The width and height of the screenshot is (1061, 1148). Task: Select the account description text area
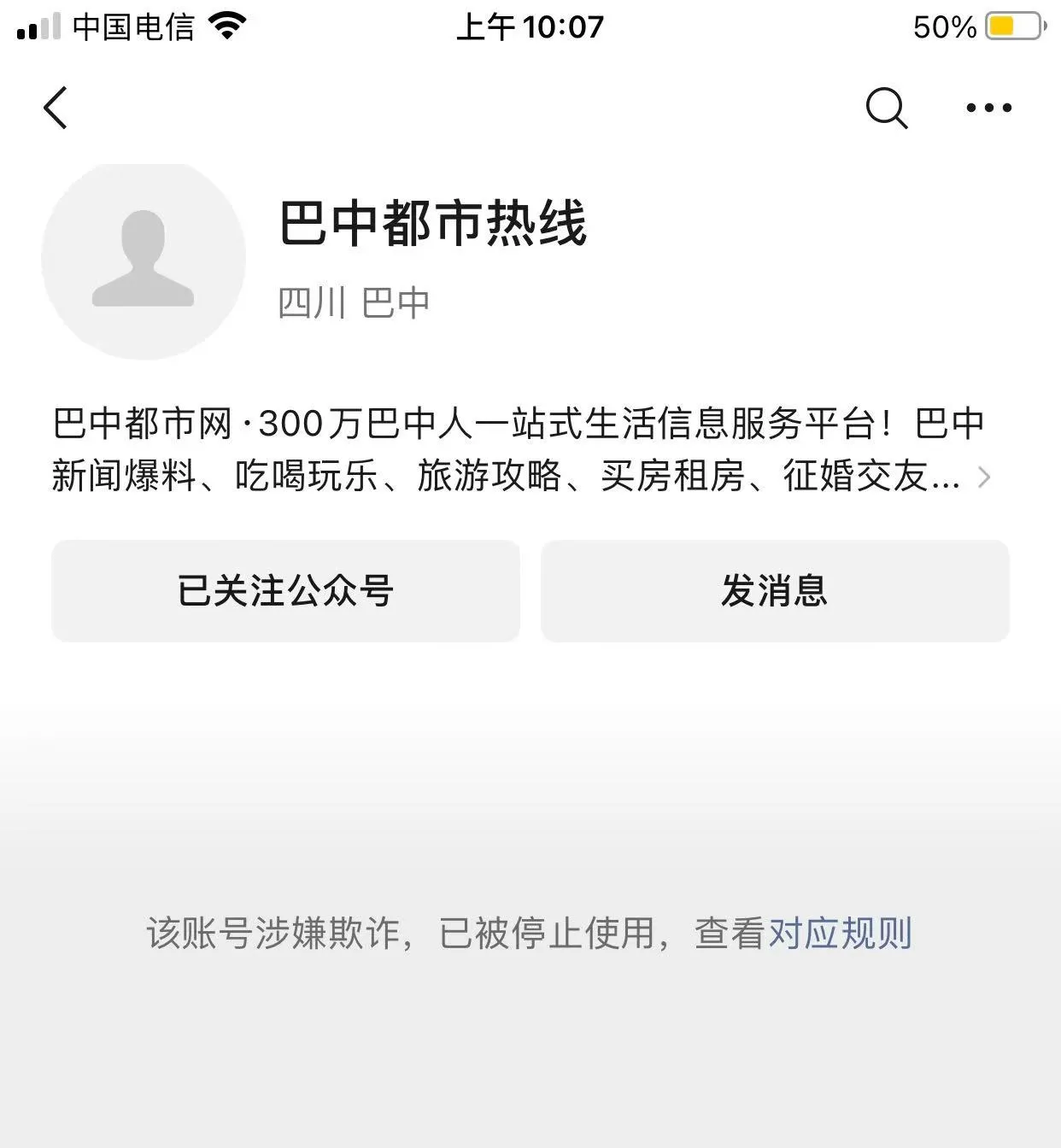(x=513, y=448)
